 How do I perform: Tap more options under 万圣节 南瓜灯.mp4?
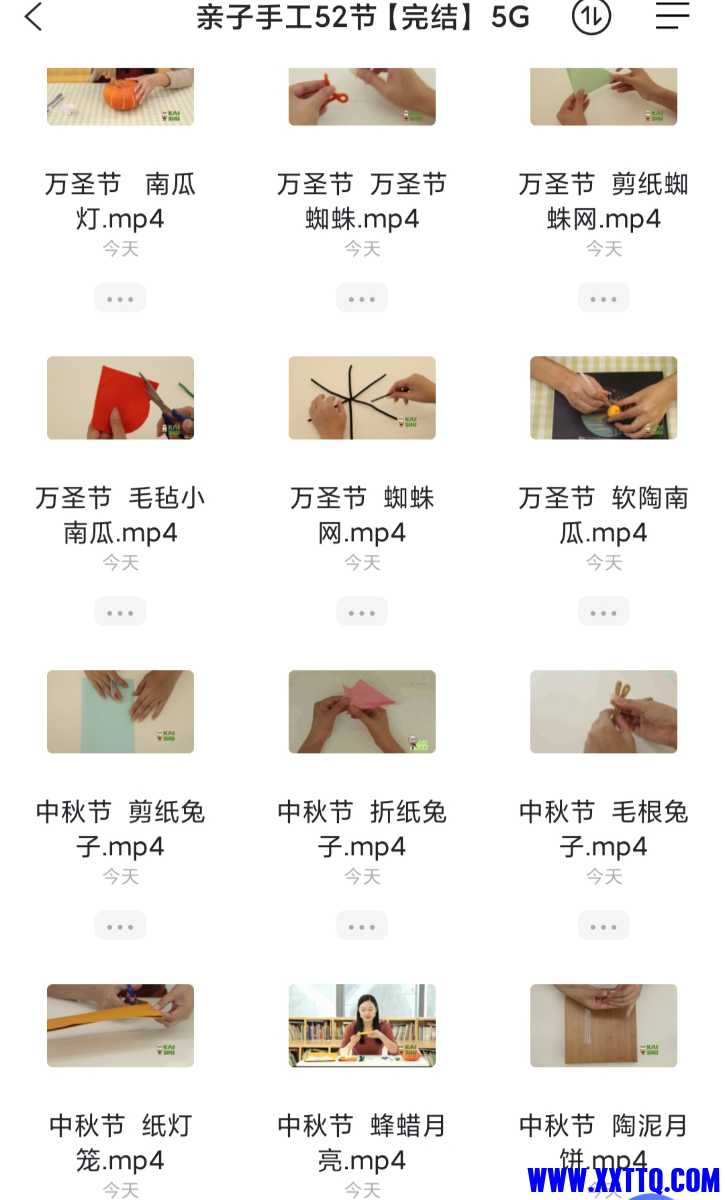[120, 298]
